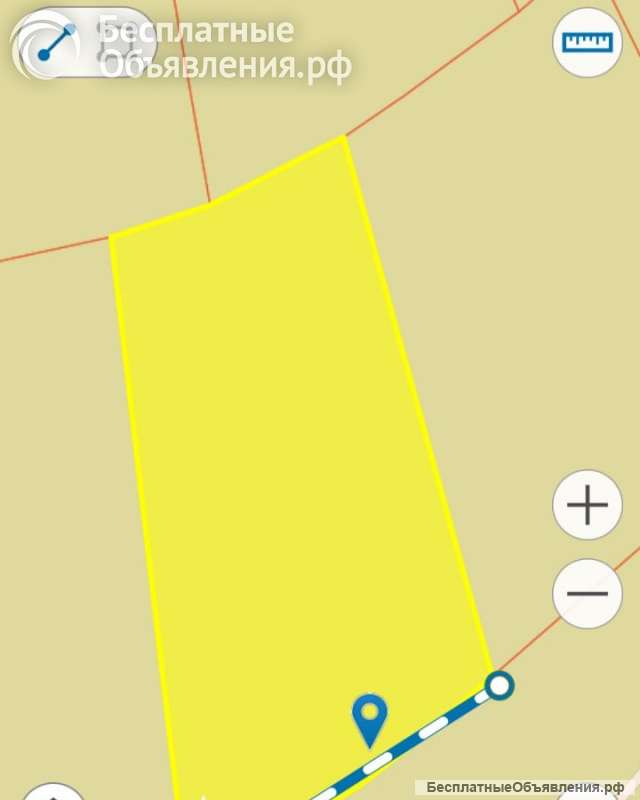This screenshot has width=640, height=800.
Task: Open the ruler measurement tool
Action: click(587, 43)
